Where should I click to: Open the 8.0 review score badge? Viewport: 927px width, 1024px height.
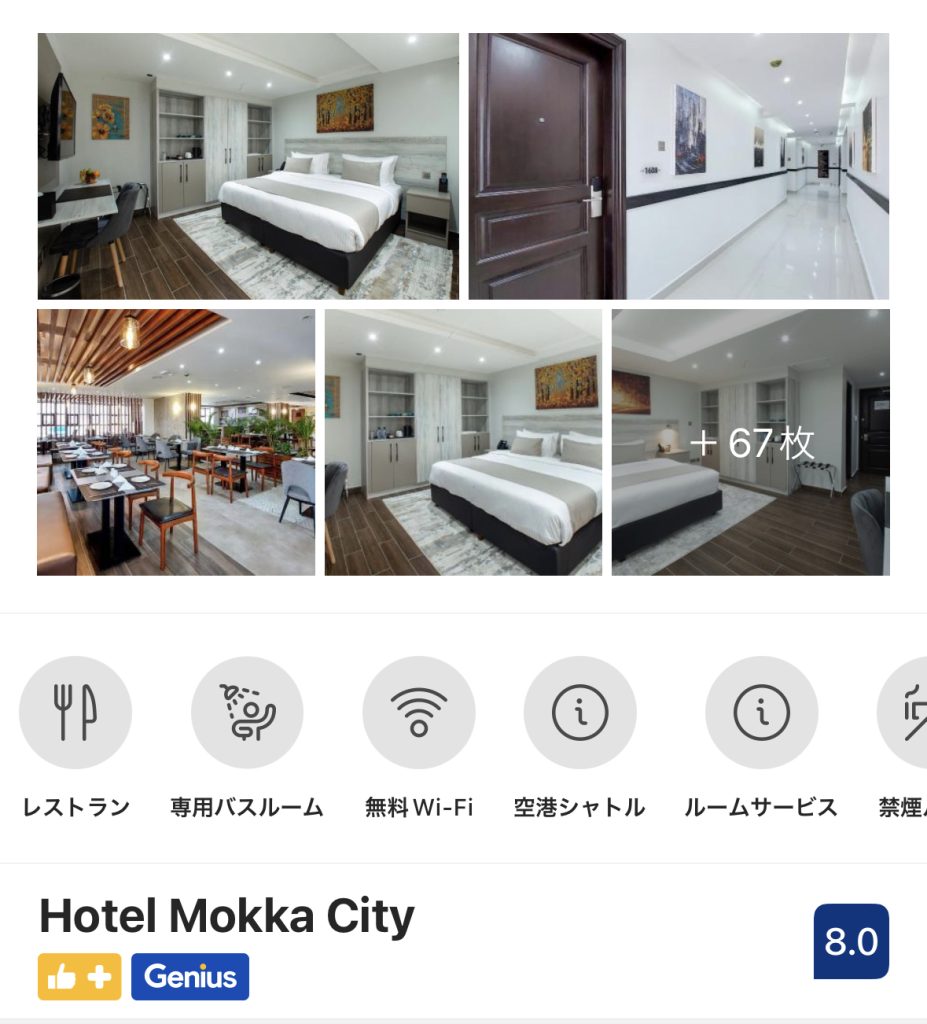coord(851,941)
